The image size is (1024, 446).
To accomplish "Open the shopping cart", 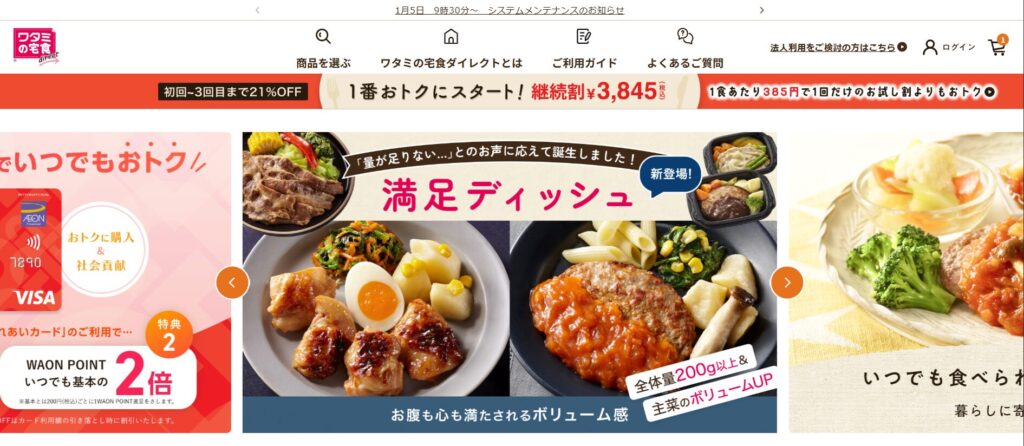I will pos(997,47).
